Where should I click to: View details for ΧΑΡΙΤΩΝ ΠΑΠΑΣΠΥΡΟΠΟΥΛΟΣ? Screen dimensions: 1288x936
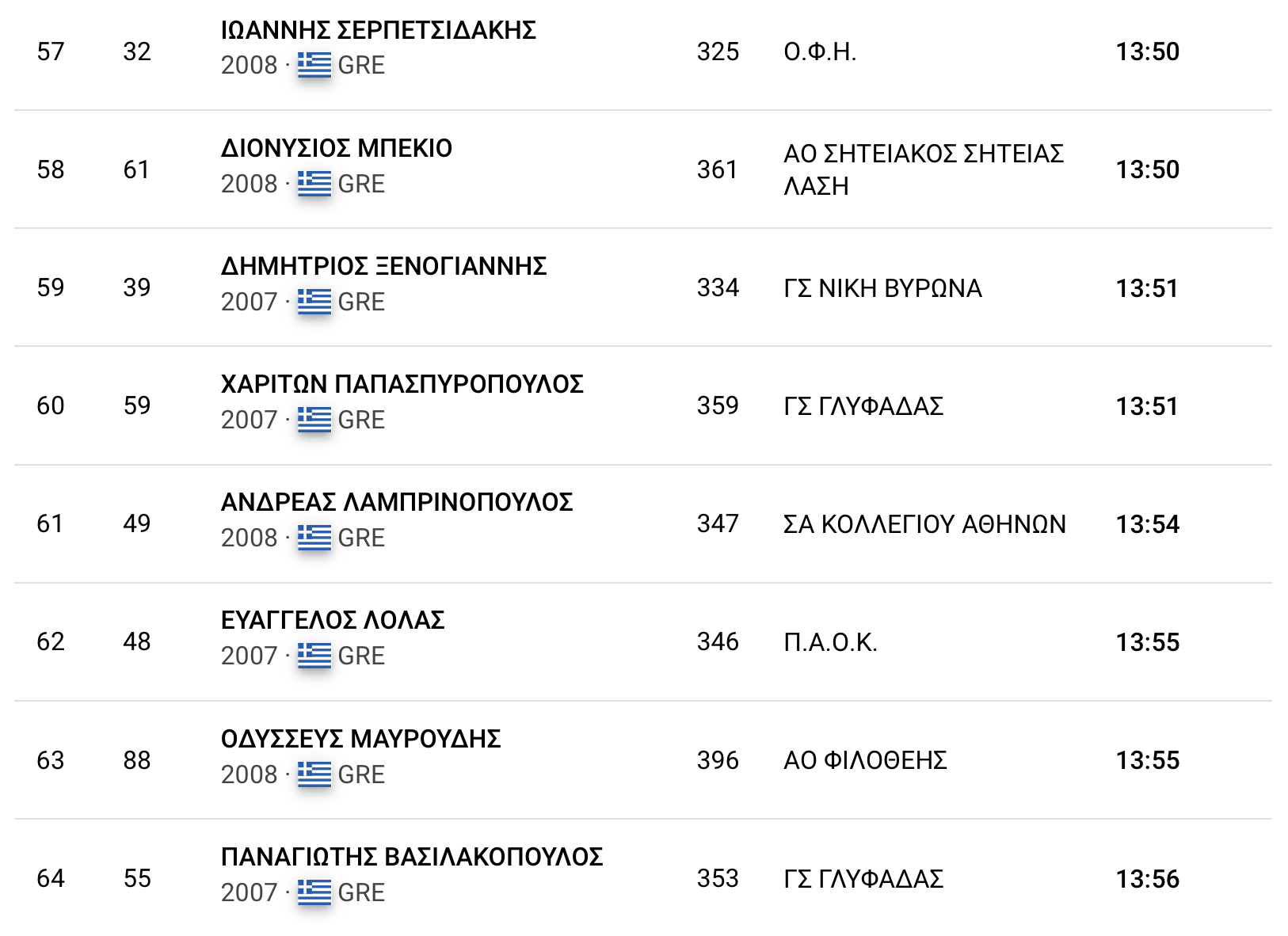[402, 384]
